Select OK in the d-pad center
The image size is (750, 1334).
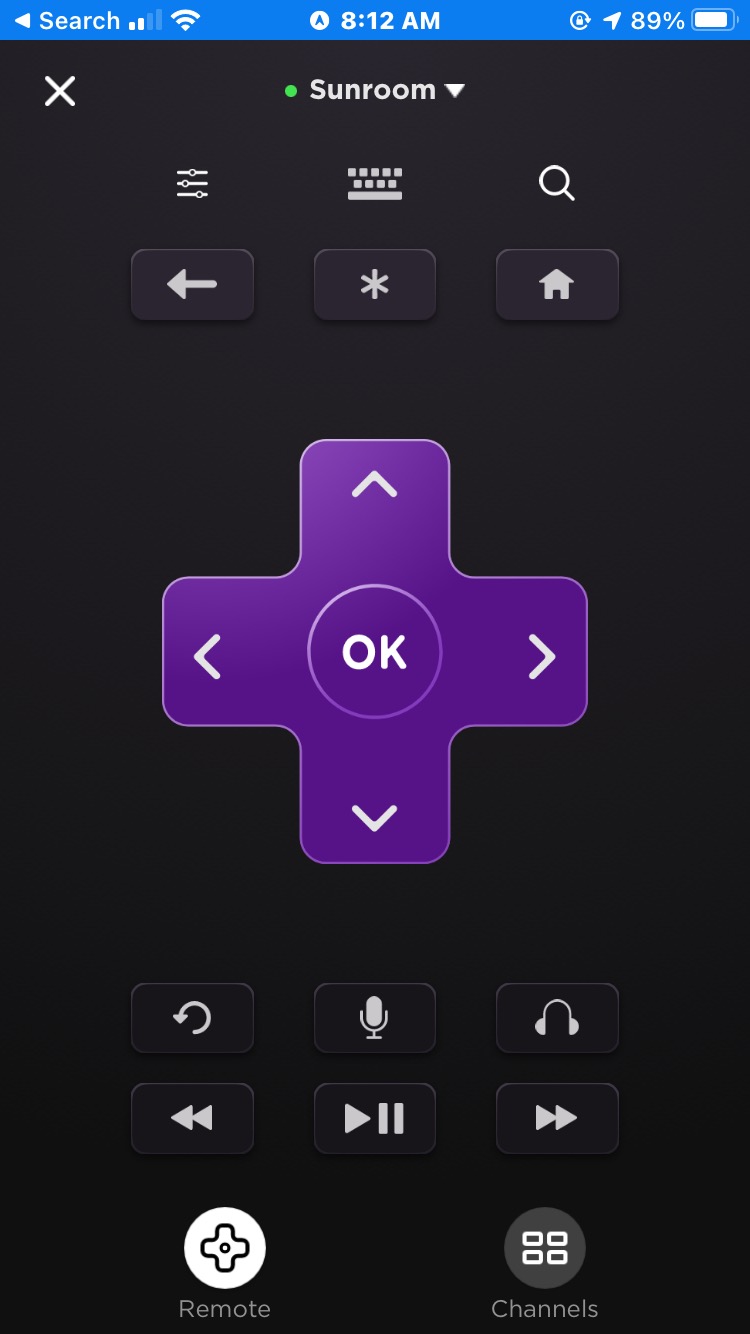(375, 652)
